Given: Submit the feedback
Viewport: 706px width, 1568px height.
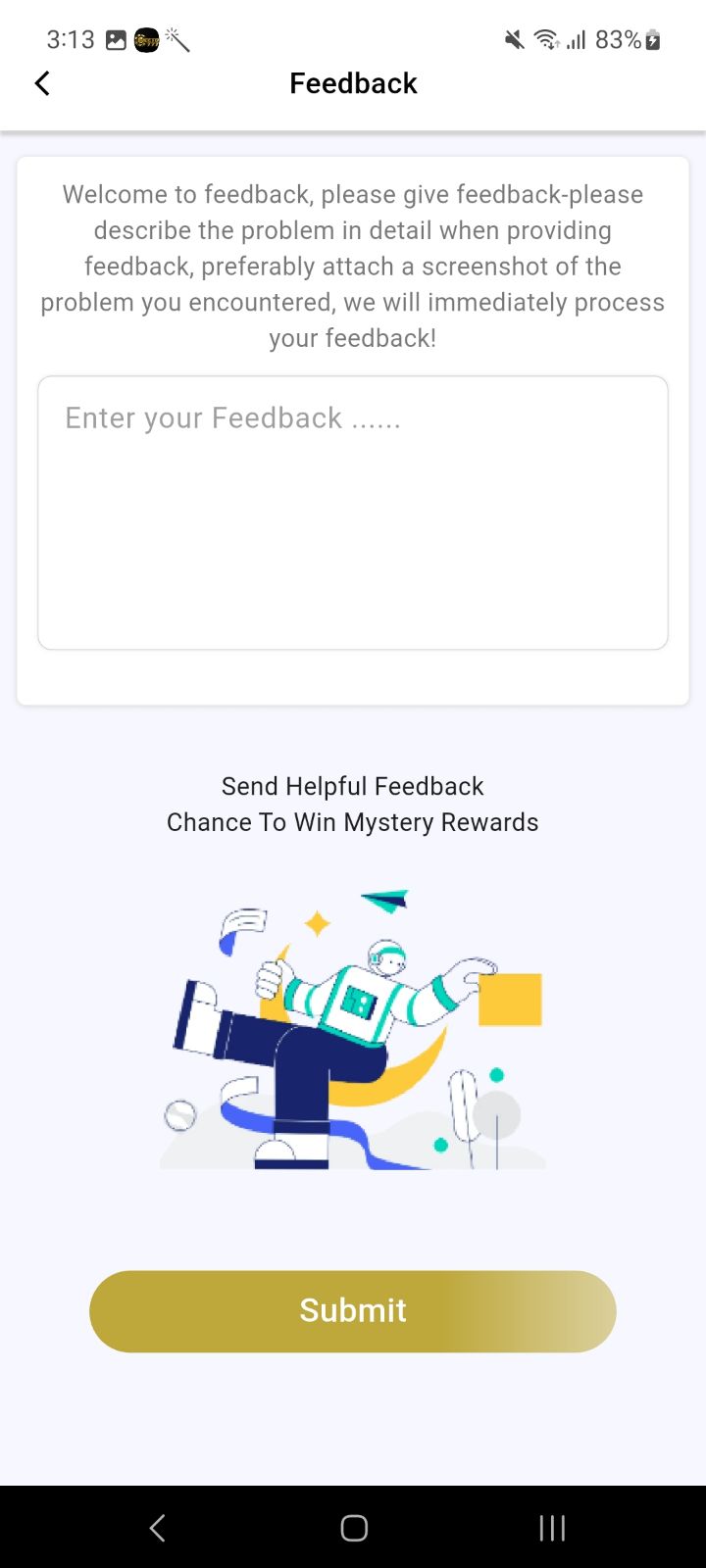Looking at the screenshot, I should tap(353, 1310).
